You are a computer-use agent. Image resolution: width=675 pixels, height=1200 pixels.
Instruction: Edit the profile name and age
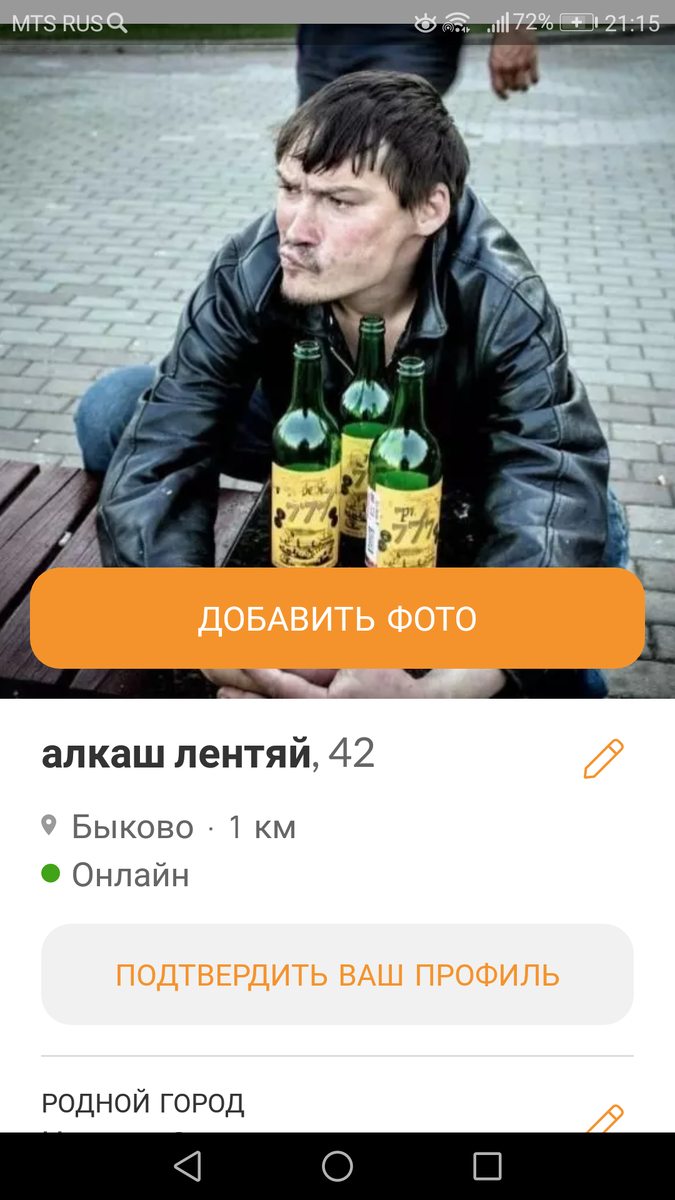point(603,759)
